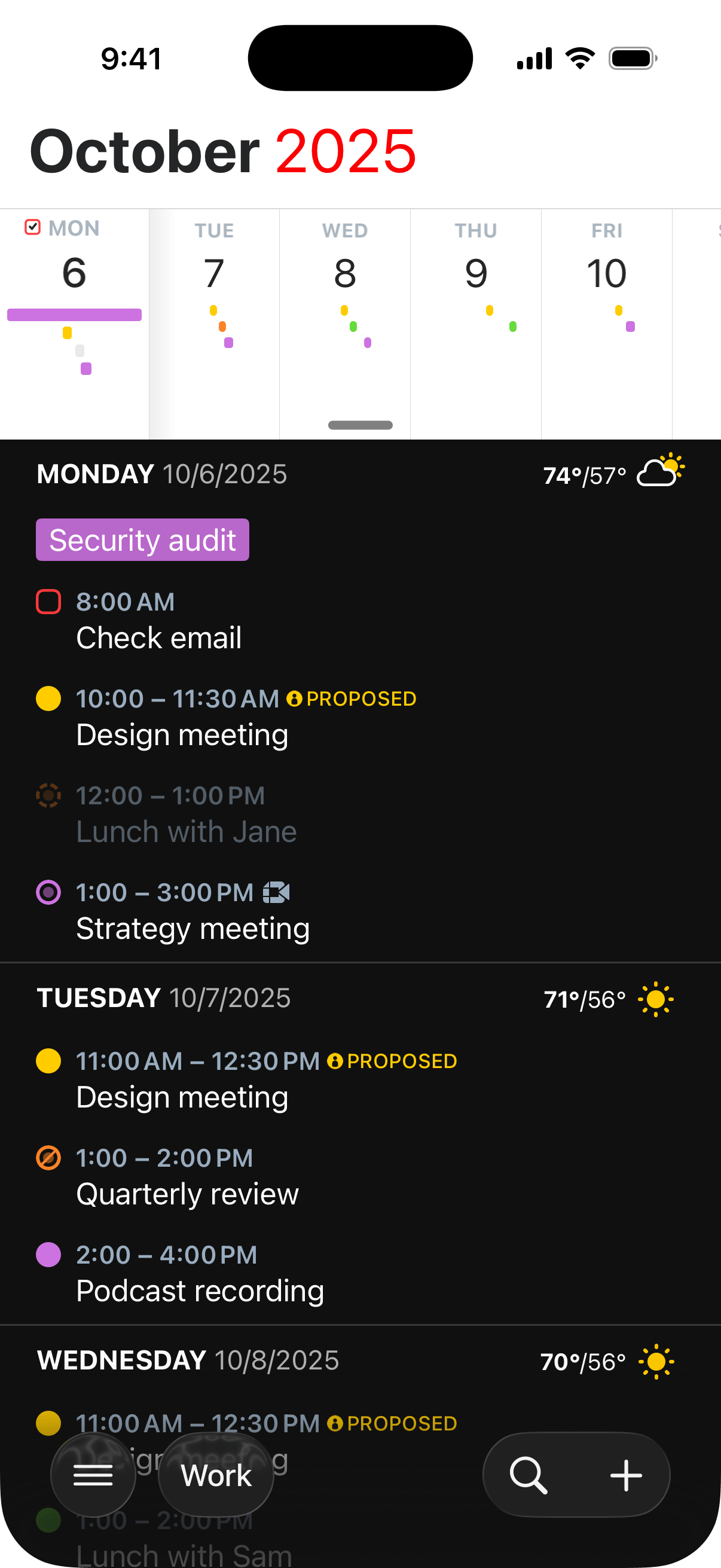Mark Check email task as complete
Screen dimensions: 721x1568
(48, 602)
